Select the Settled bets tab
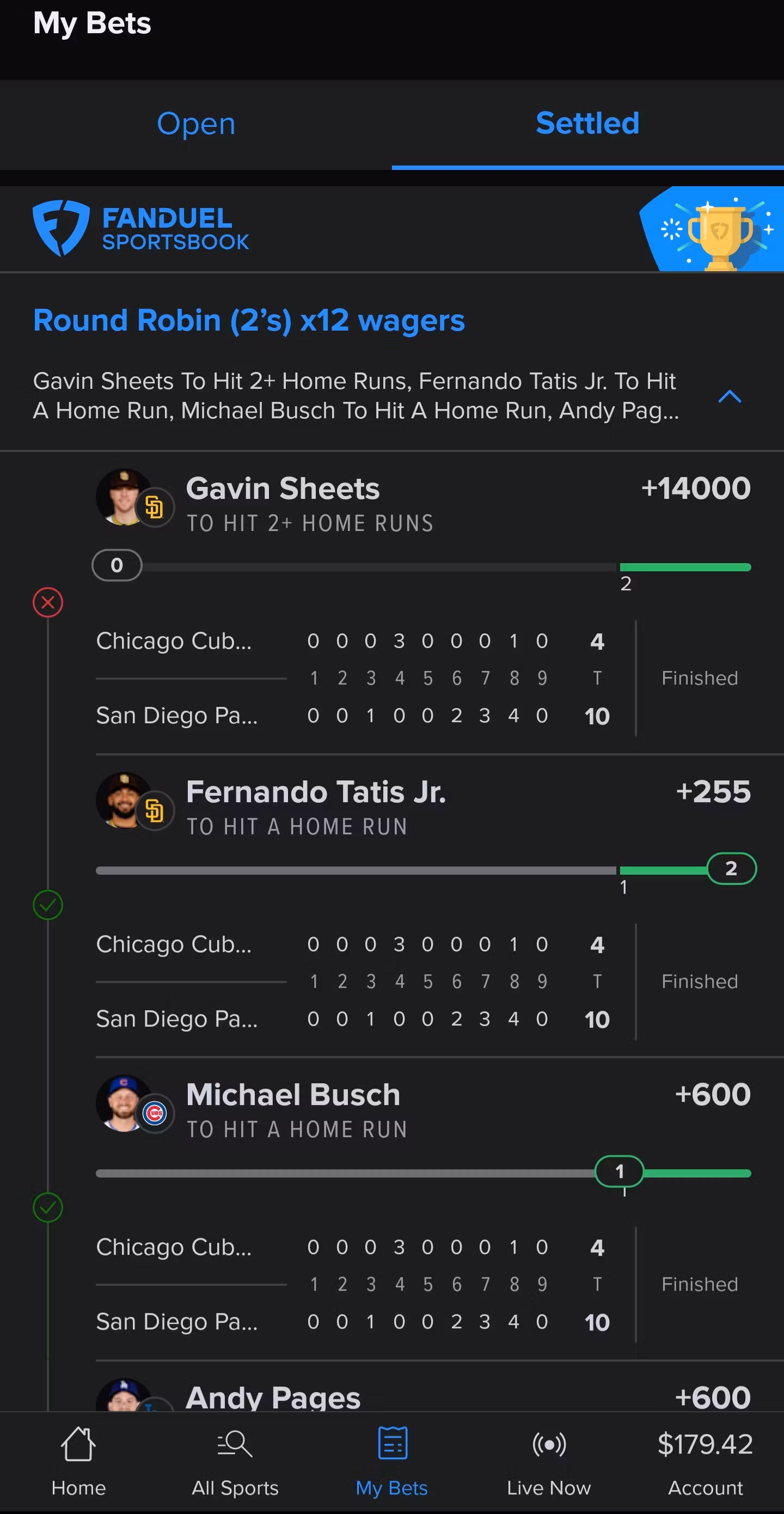 click(x=587, y=124)
